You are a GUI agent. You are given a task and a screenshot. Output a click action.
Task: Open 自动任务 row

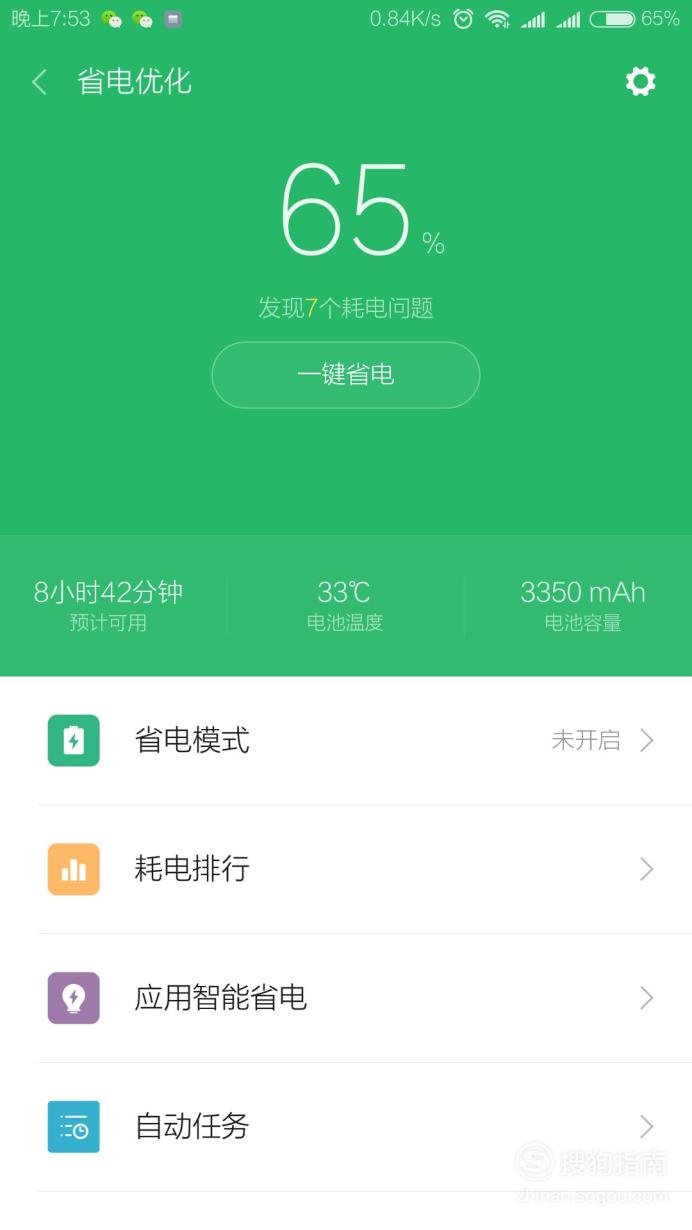point(346,1127)
